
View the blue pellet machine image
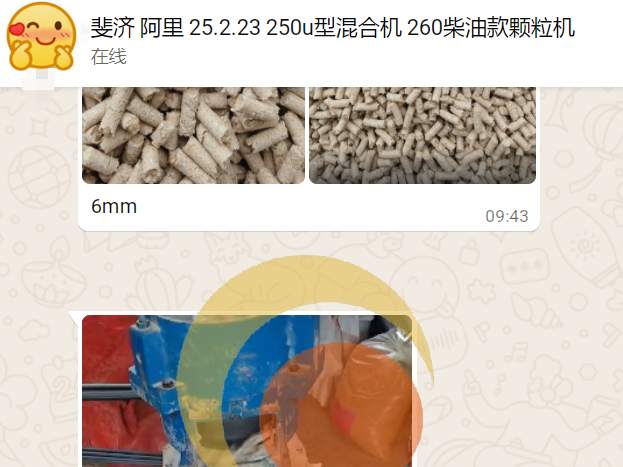(246, 392)
